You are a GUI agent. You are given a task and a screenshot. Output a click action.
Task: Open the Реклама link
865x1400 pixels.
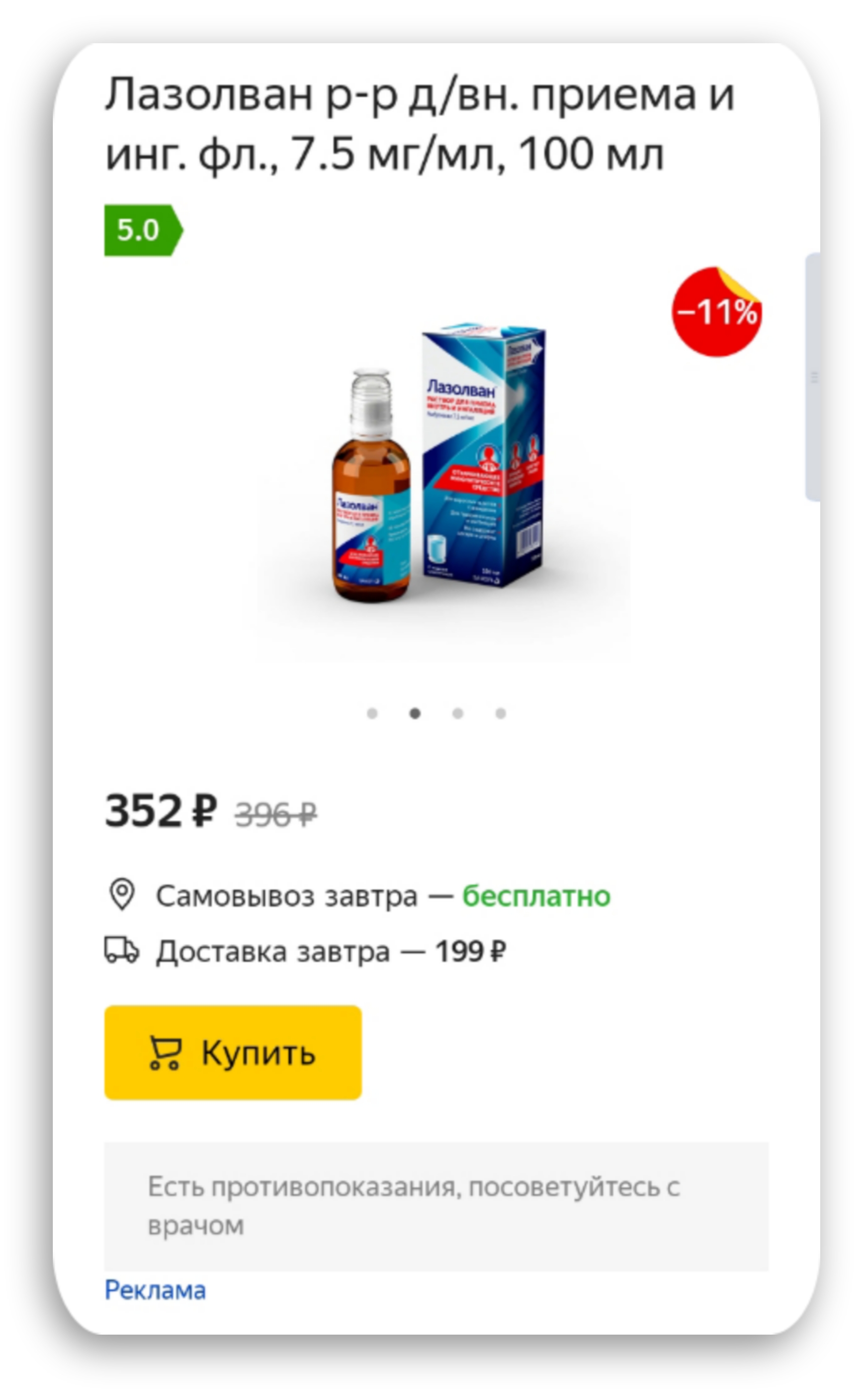tap(155, 1290)
